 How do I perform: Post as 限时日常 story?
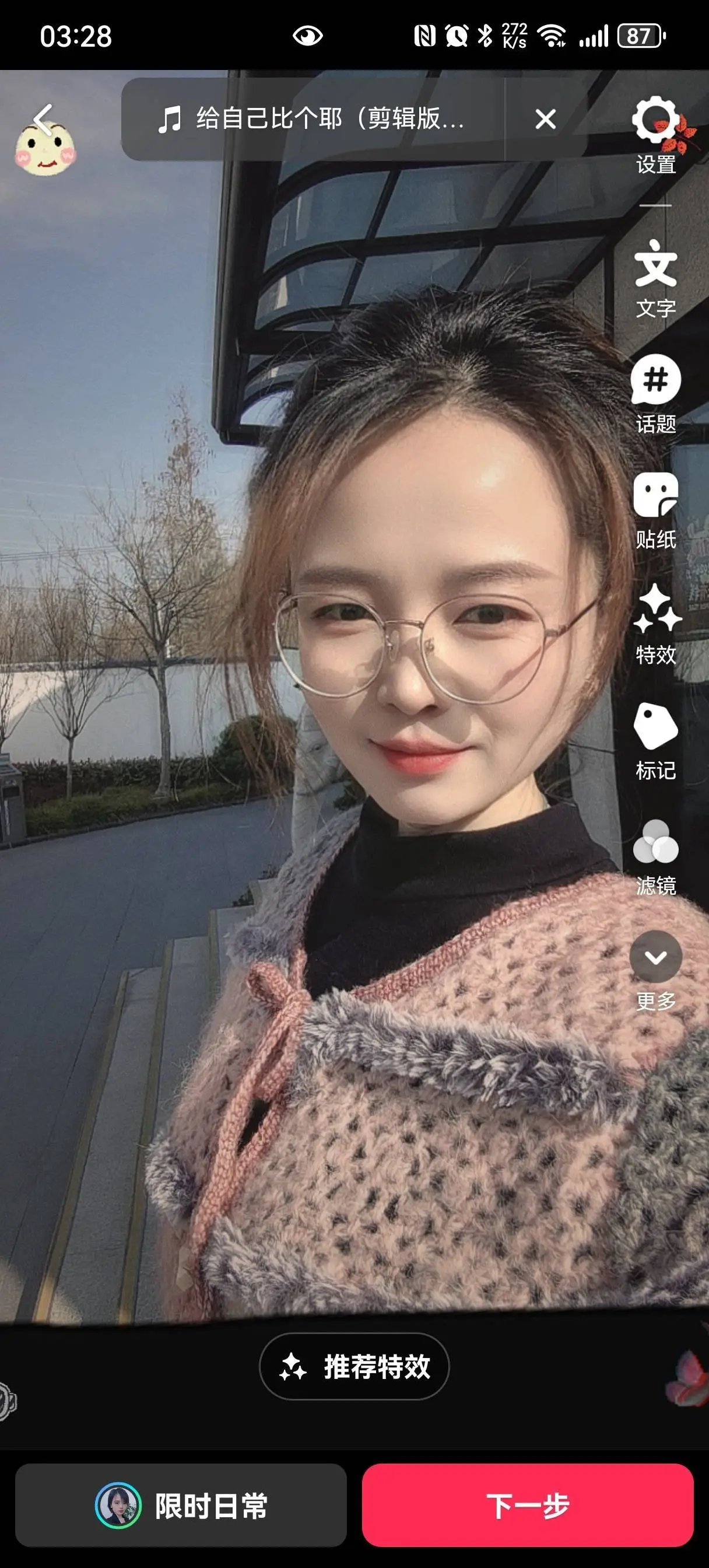click(181, 1504)
